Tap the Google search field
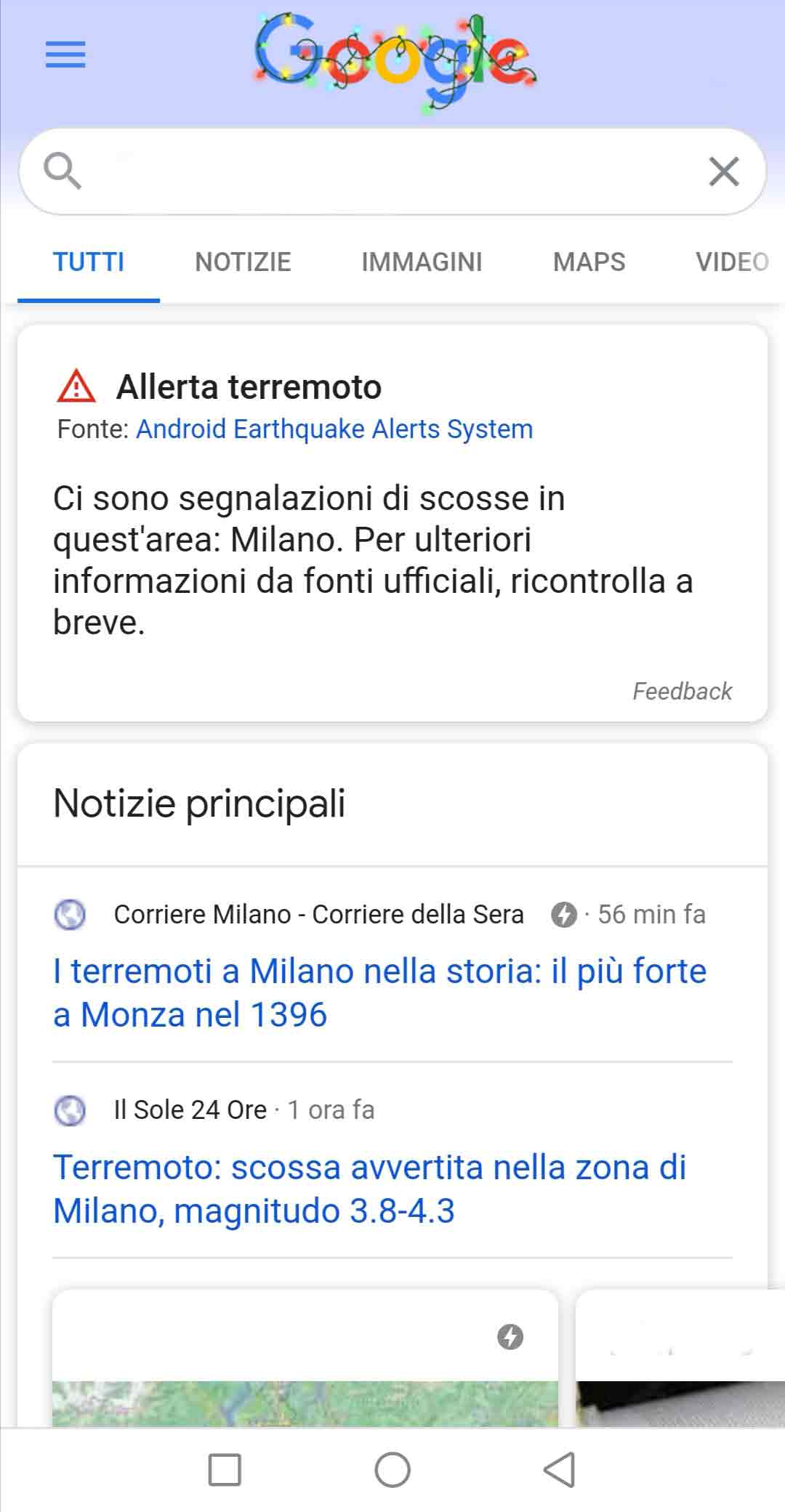The width and height of the screenshot is (785, 1512). (392, 171)
